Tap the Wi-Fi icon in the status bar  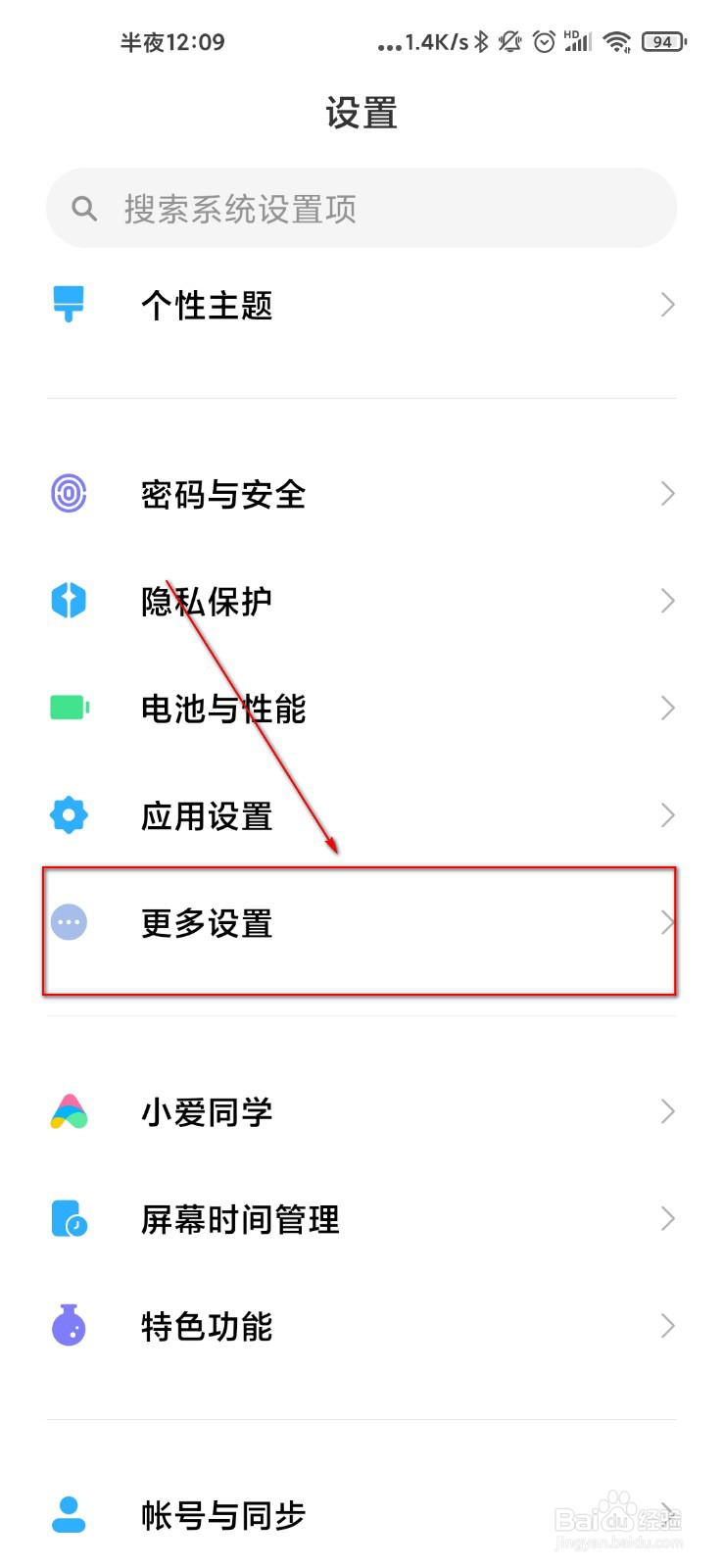click(615, 41)
